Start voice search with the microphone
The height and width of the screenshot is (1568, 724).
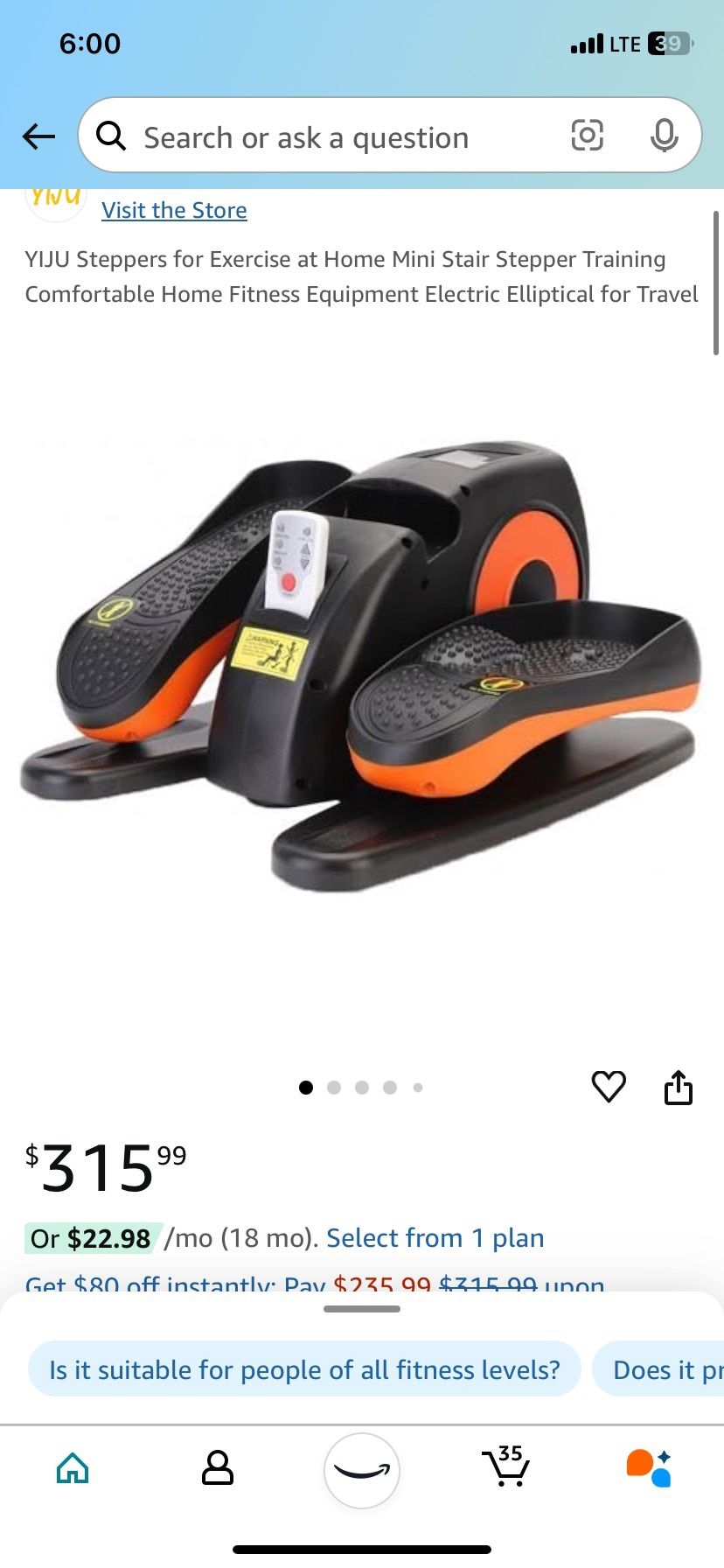point(664,136)
